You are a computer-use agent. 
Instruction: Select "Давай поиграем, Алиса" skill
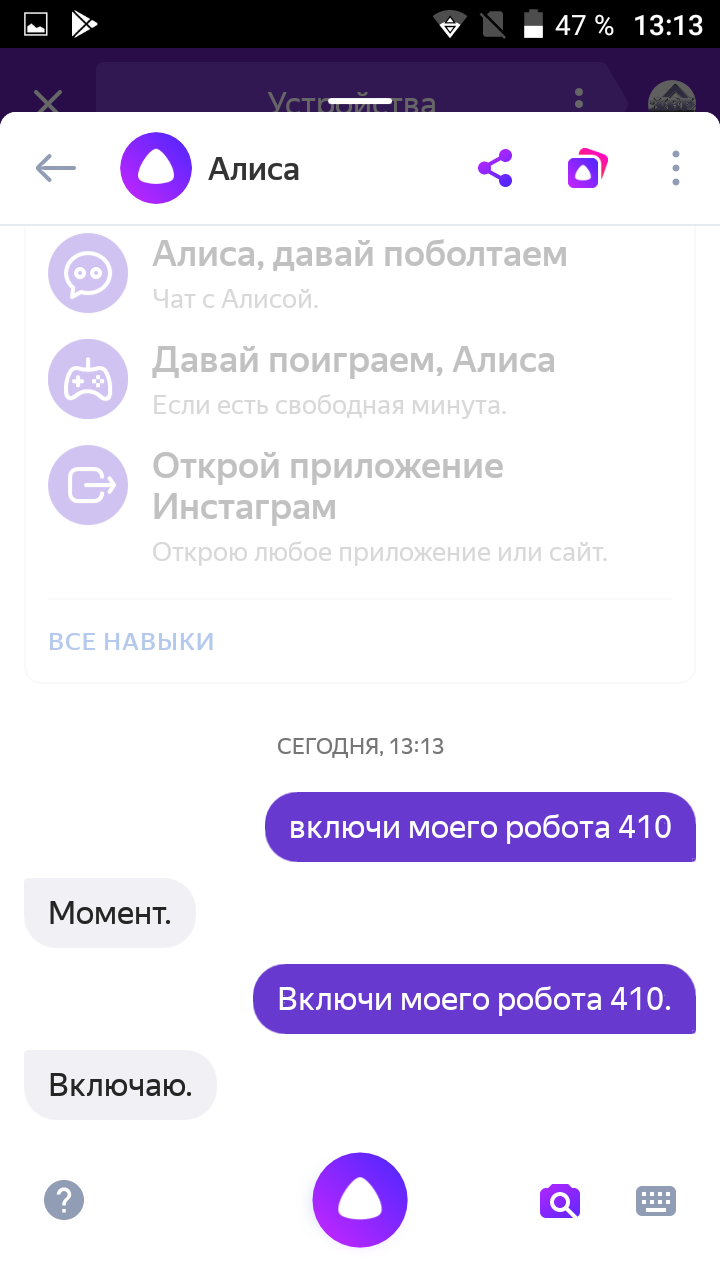(353, 377)
